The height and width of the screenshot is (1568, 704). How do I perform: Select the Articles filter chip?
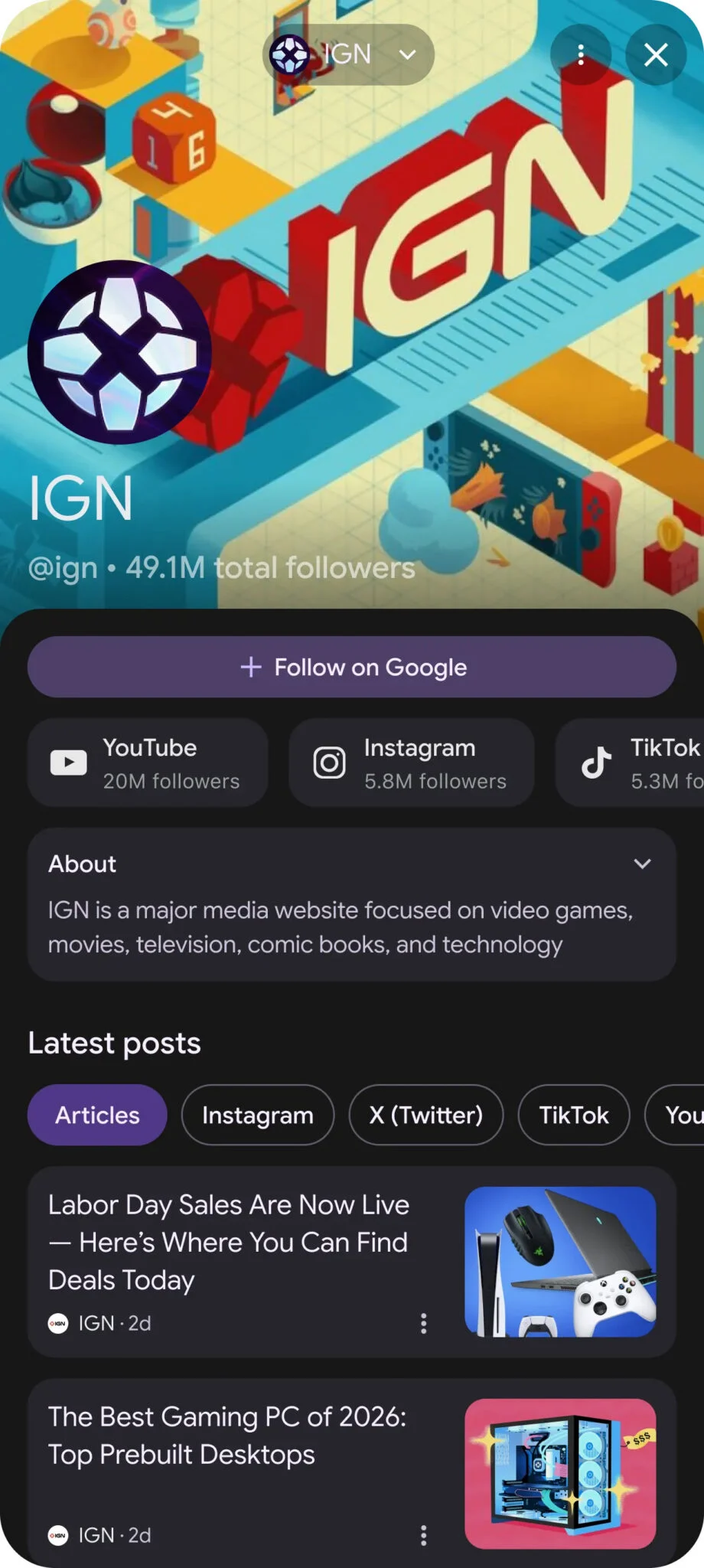[97, 1115]
